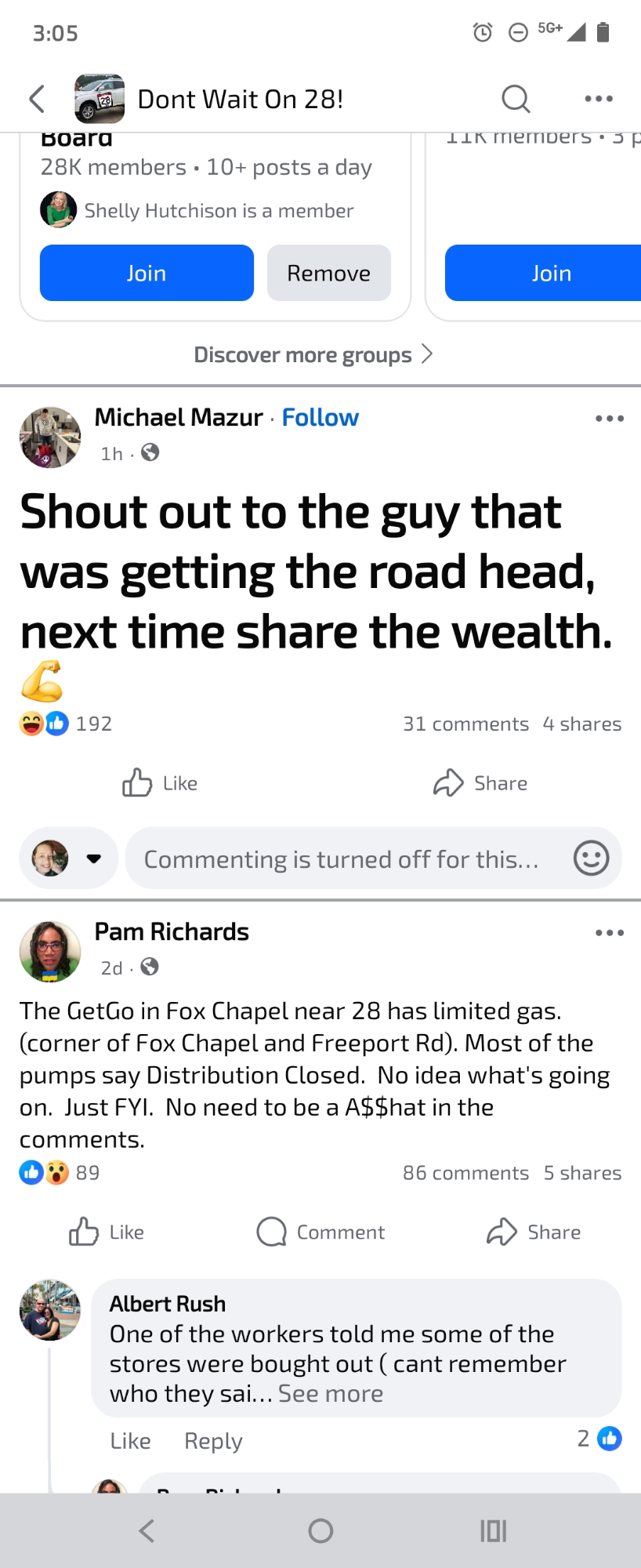Like Michael Mazur's post
Image resolution: width=641 pixels, height=1568 pixels.
(x=160, y=782)
